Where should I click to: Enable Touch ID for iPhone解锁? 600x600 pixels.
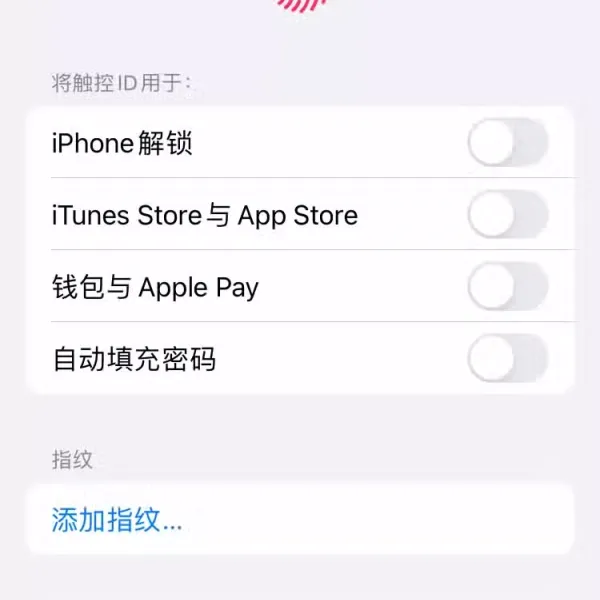coord(507,143)
